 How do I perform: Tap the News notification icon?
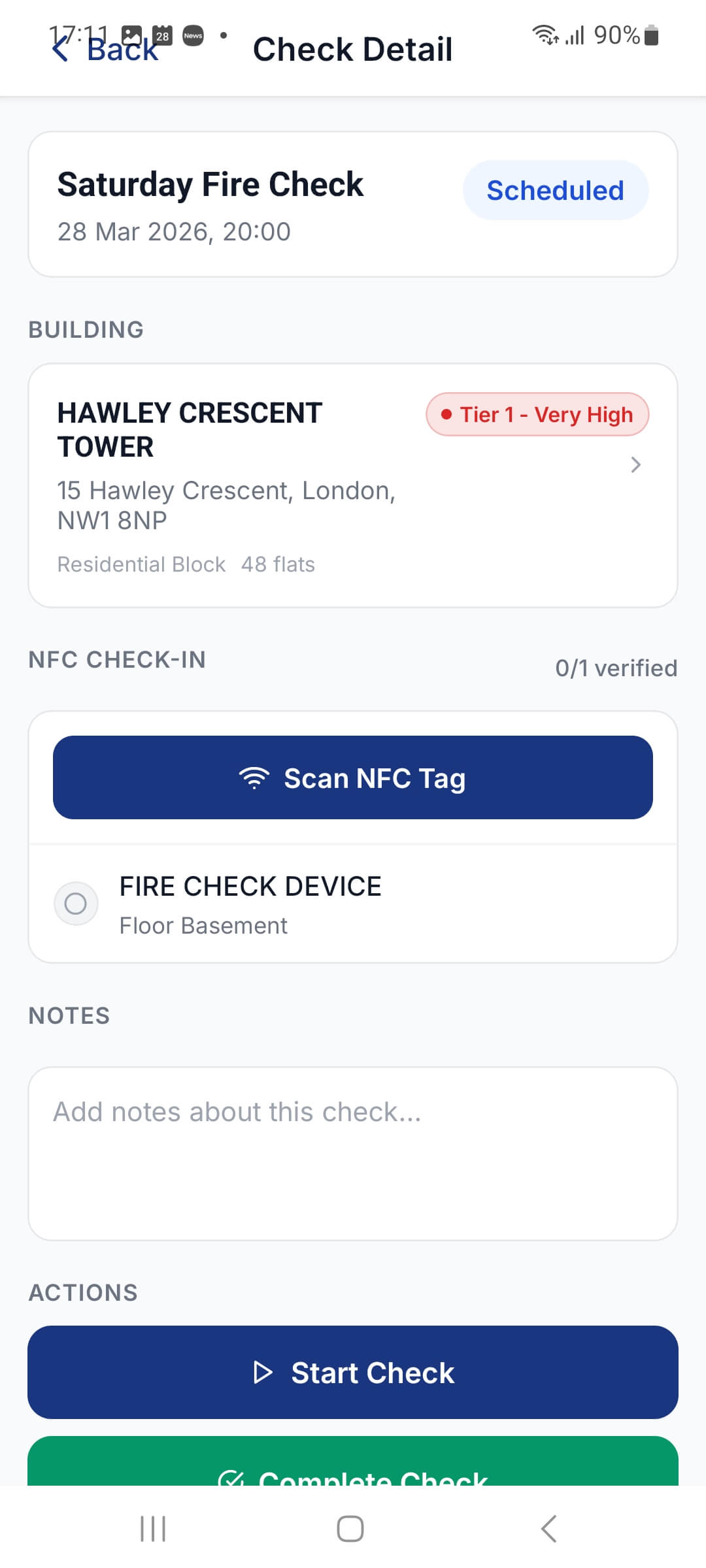[x=193, y=36]
